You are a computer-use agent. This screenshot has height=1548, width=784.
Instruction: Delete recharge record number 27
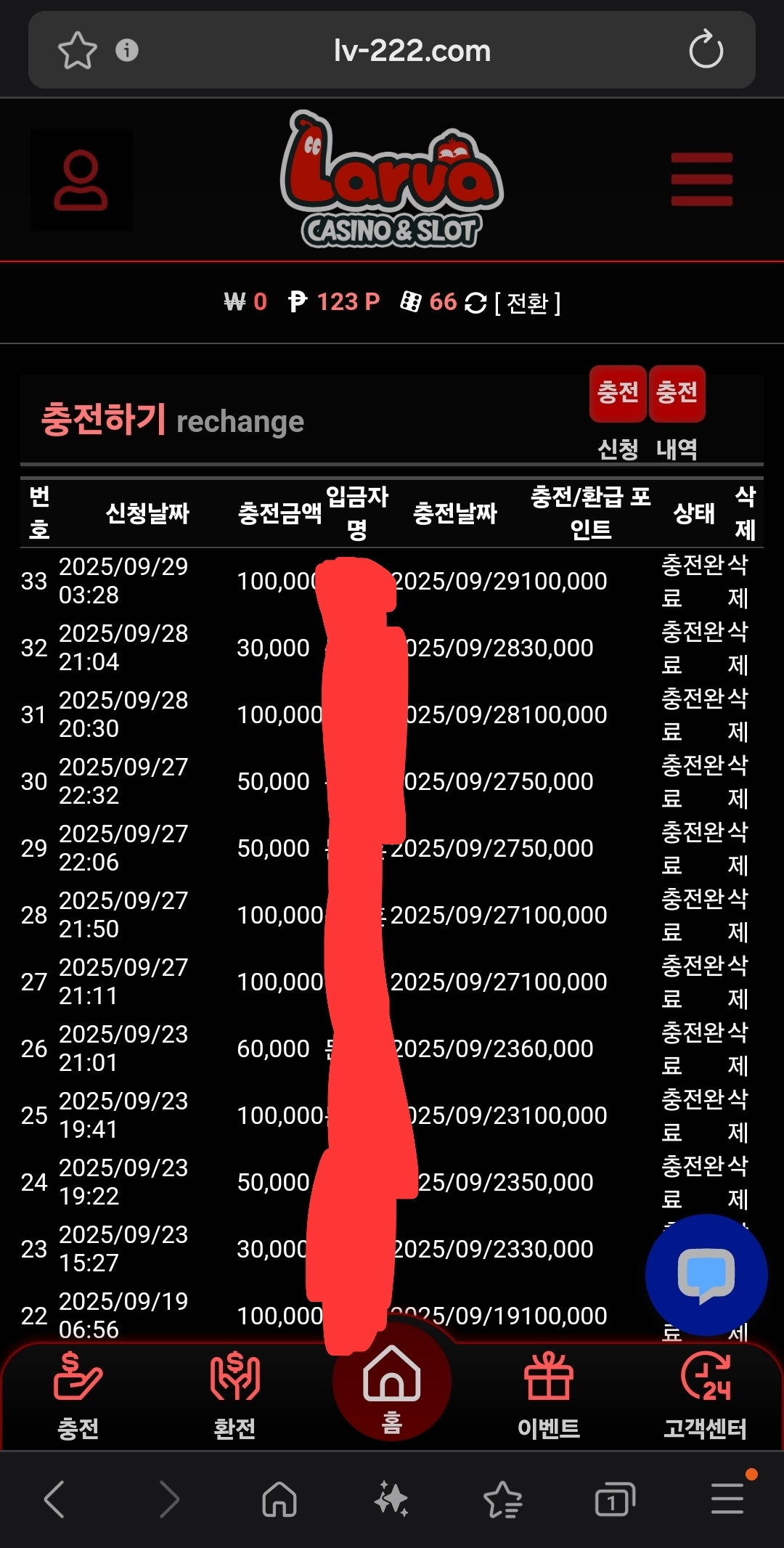pyautogui.click(x=738, y=982)
